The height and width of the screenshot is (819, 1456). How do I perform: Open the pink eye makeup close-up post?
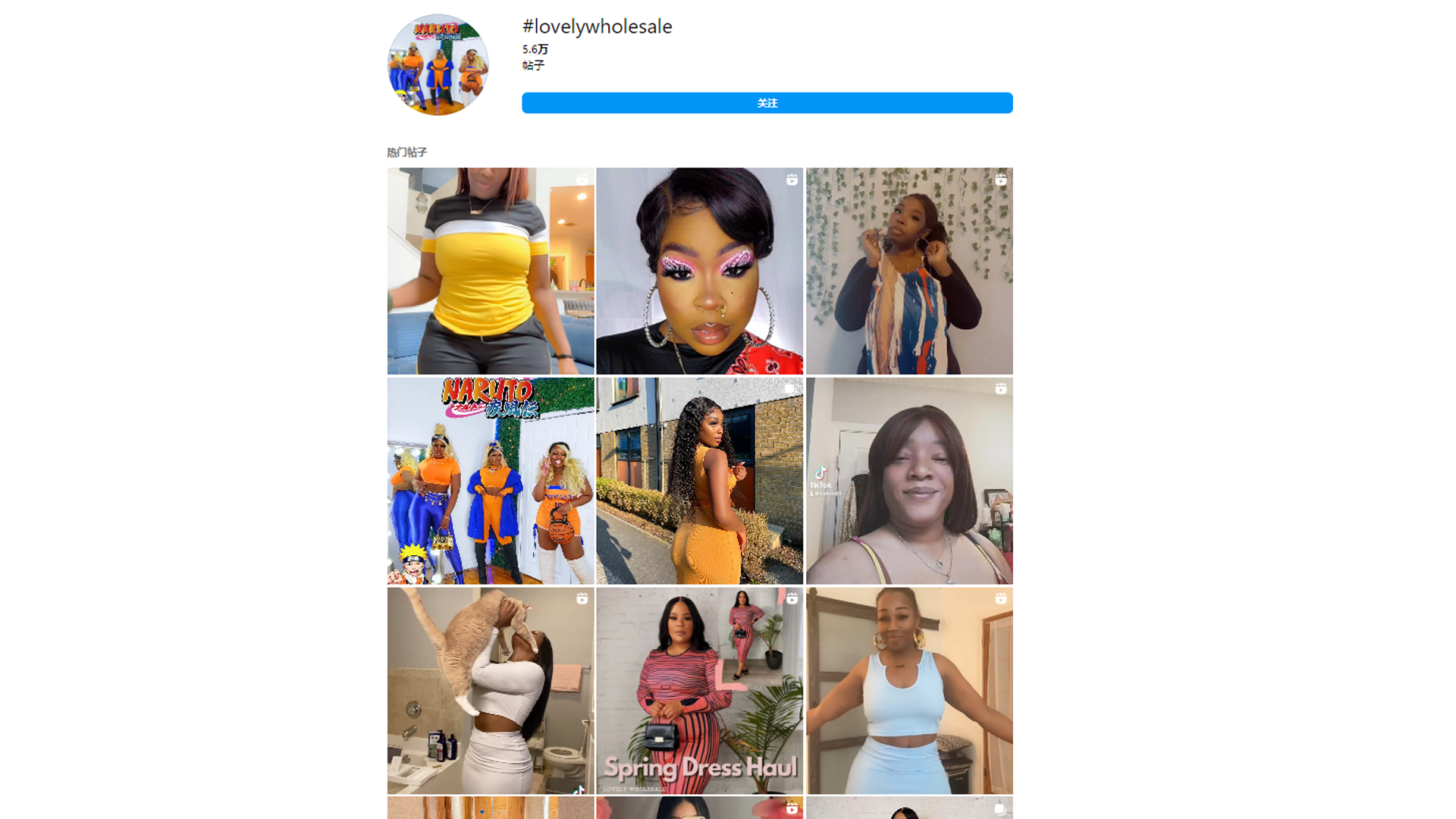click(x=699, y=271)
